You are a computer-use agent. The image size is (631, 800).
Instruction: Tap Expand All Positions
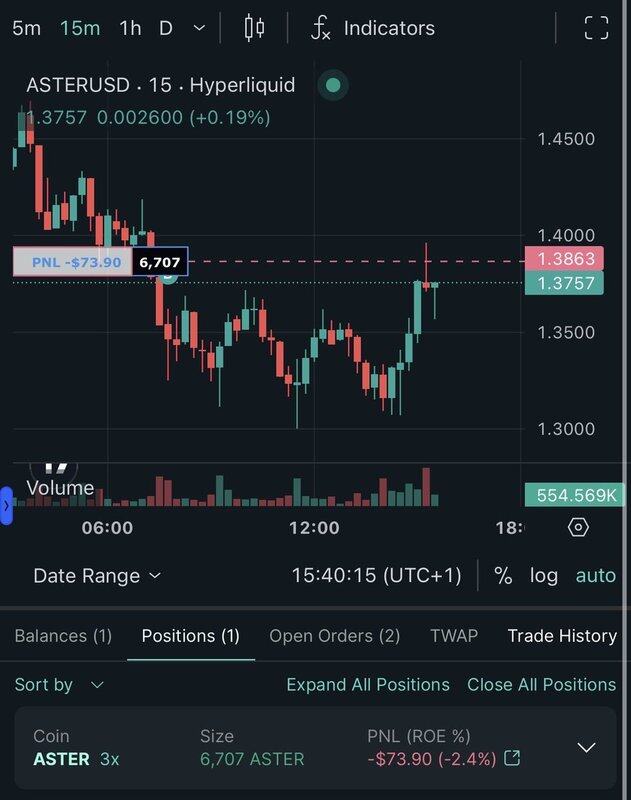pyautogui.click(x=368, y=684)
